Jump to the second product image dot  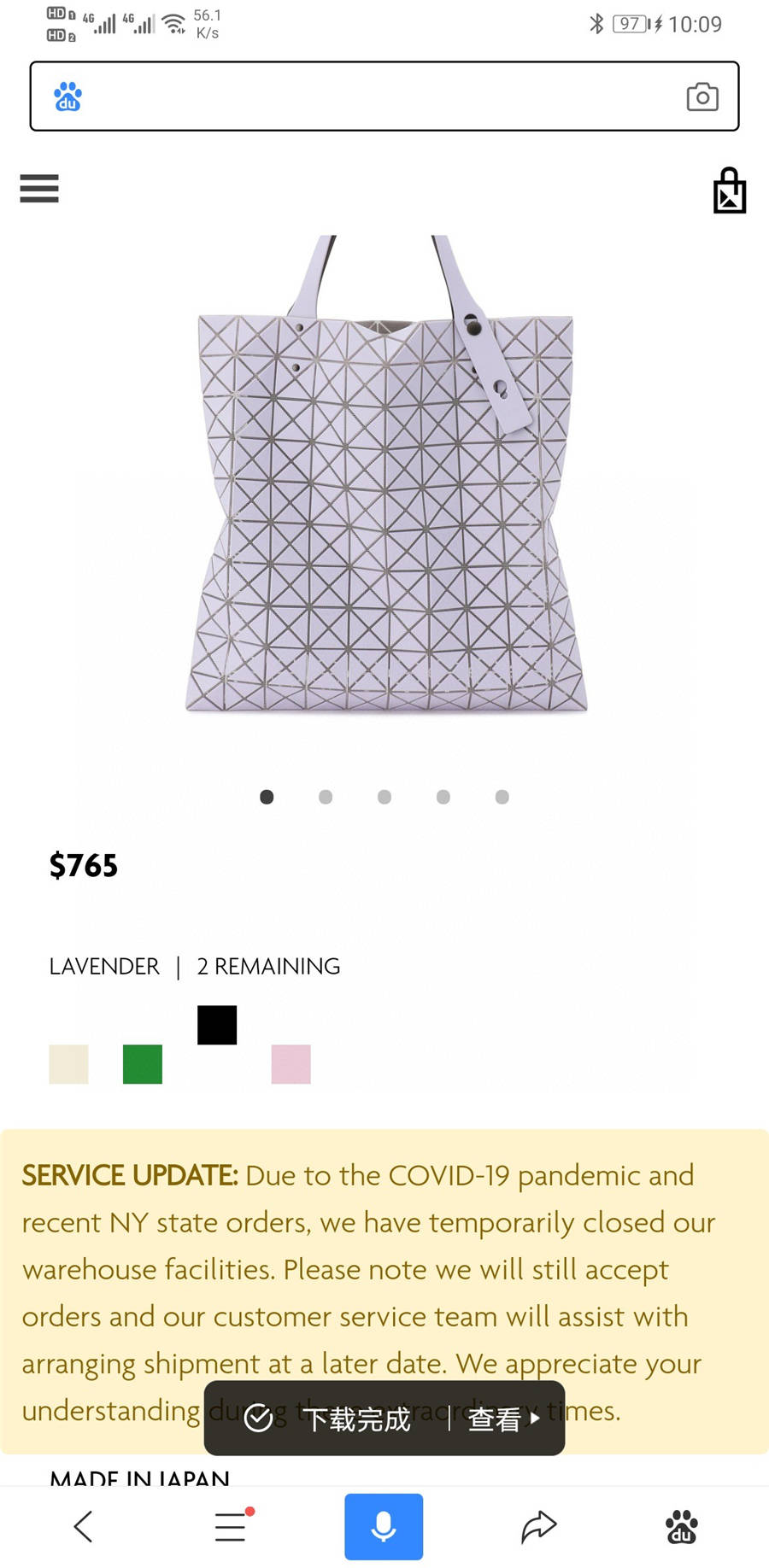tap(326, 797)
